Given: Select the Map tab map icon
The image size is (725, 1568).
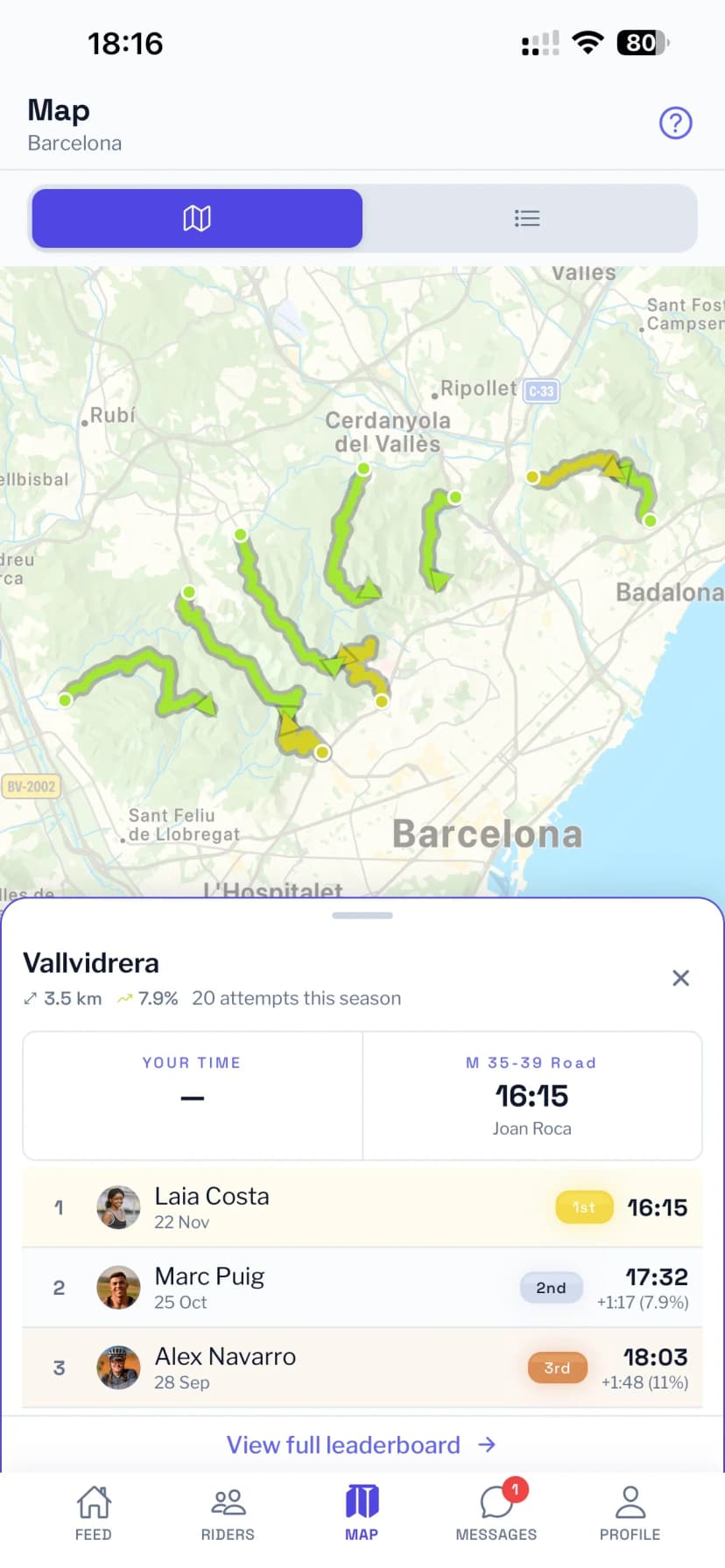Looking at the screenshot, I should [x=196, y=218].
